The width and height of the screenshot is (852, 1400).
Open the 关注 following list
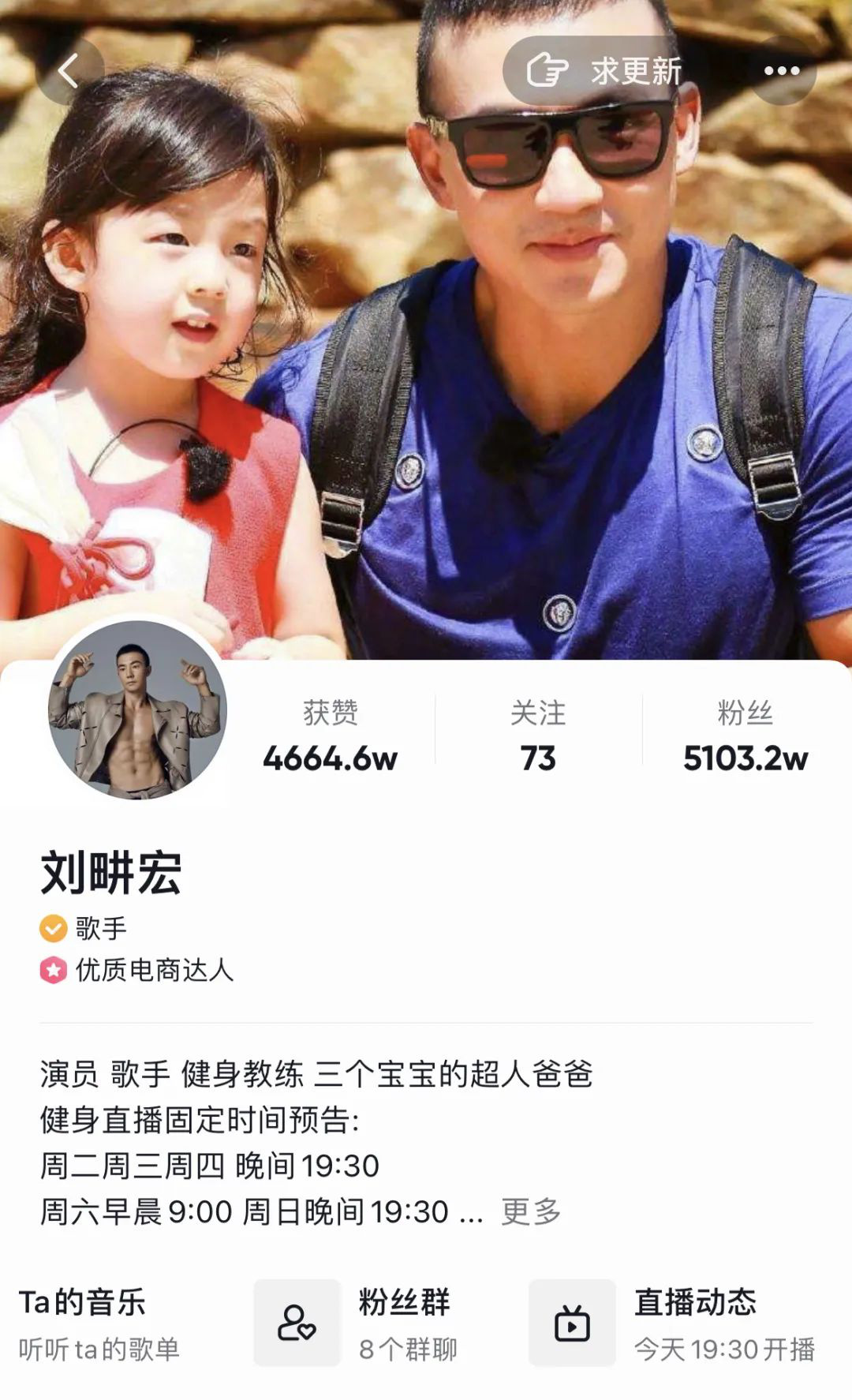point(537,736)
